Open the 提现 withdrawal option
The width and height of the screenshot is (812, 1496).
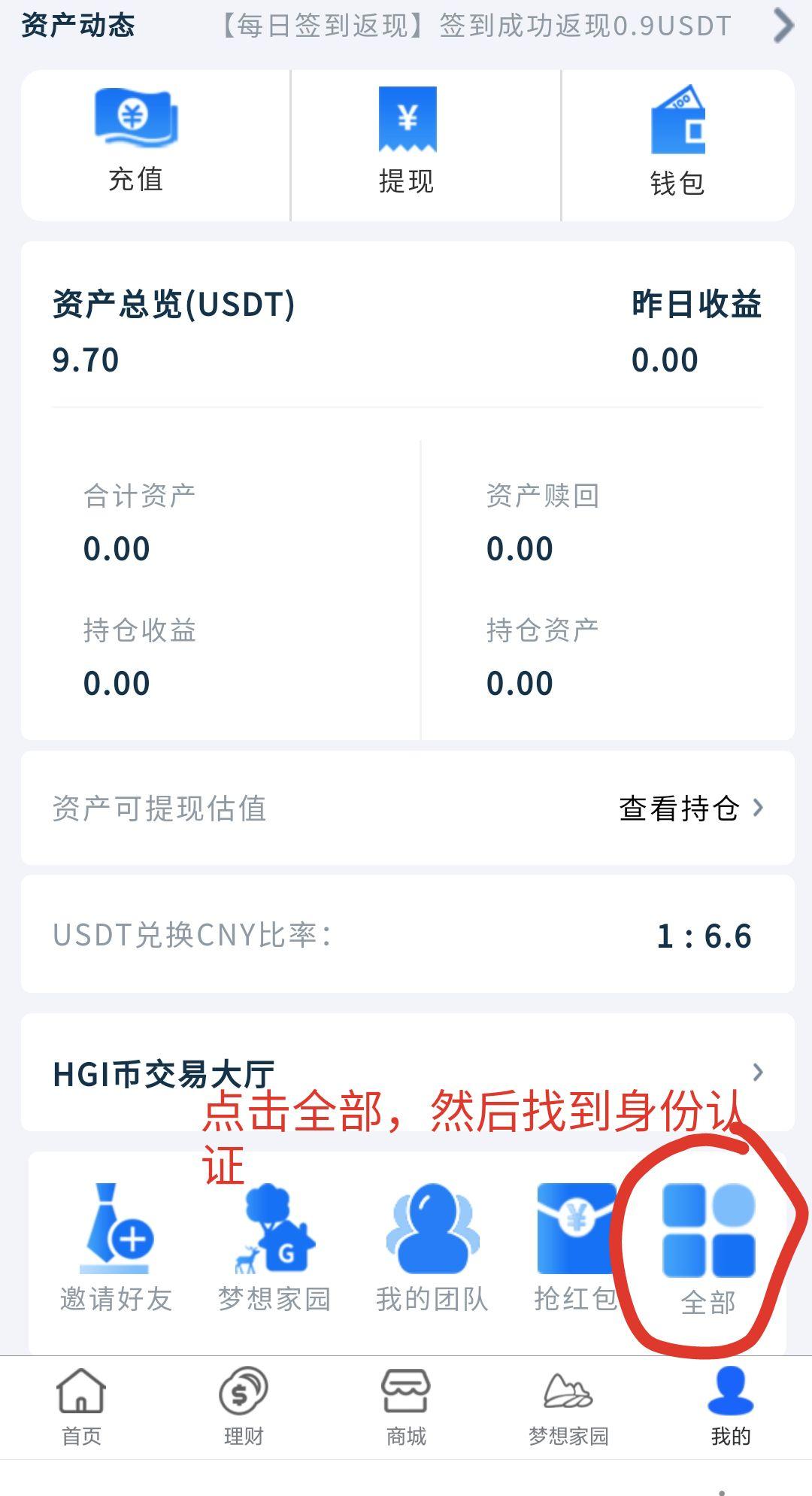coord(407,143)
